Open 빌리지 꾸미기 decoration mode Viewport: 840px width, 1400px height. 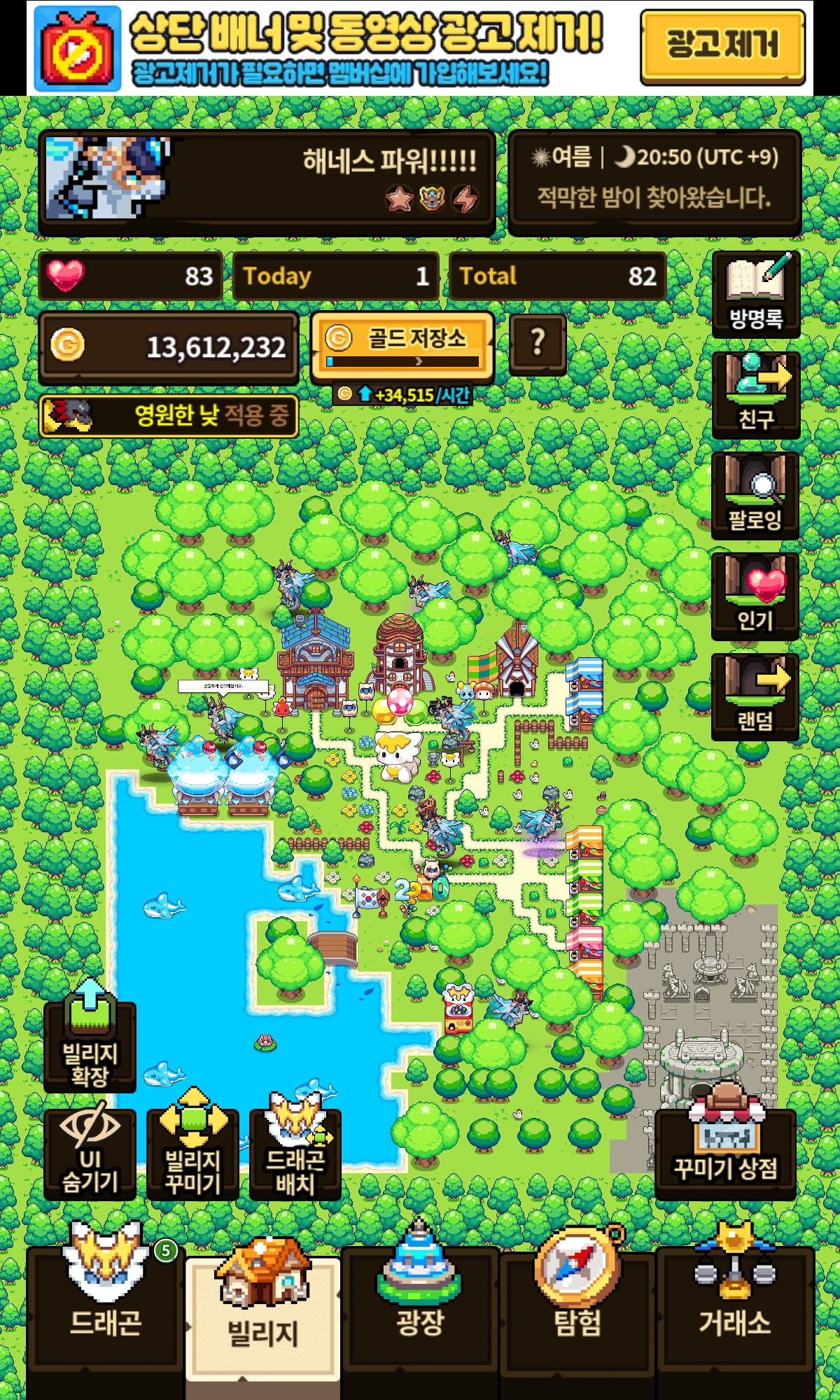click(x=192, y=1154)
